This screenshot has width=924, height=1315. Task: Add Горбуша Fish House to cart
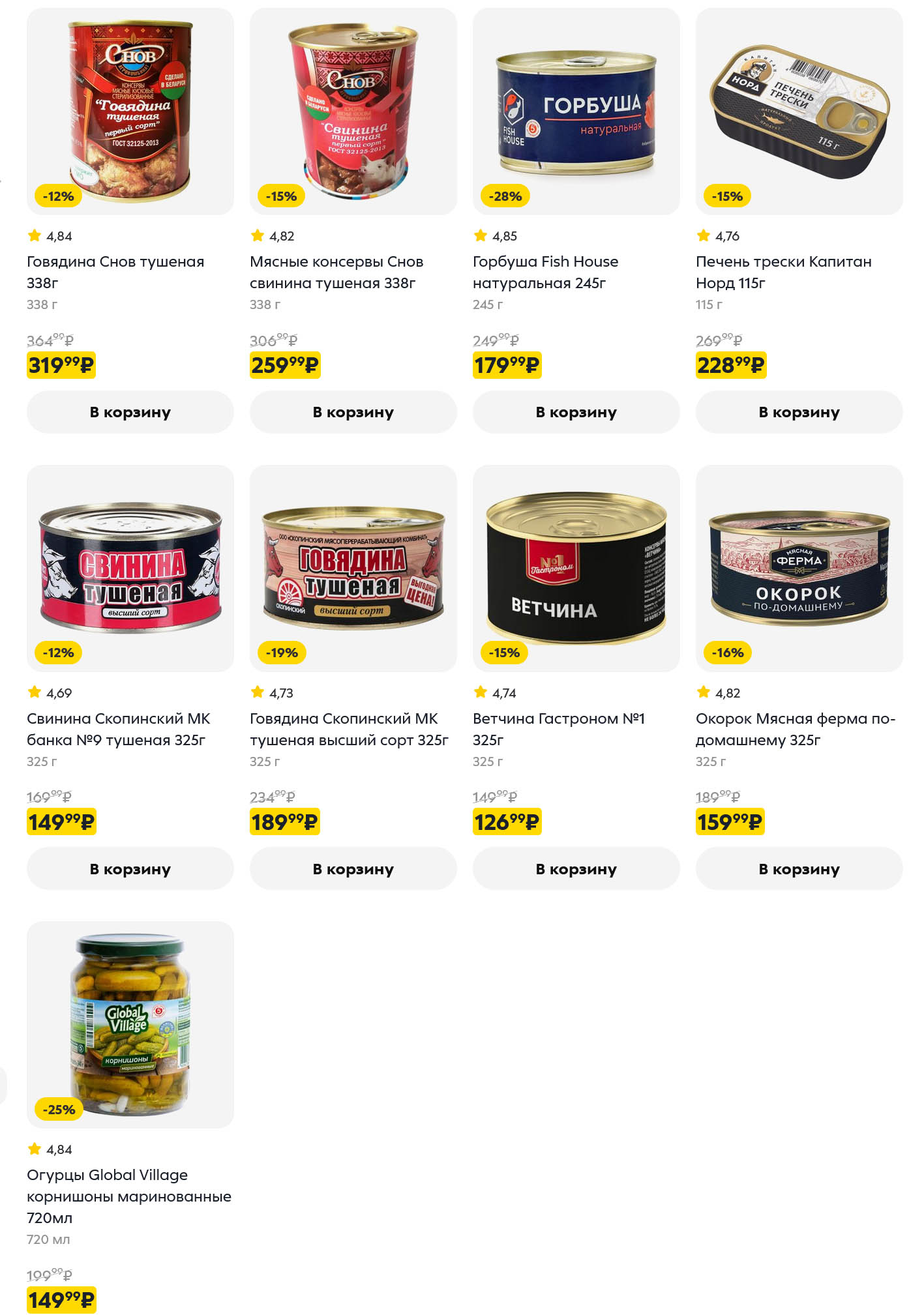point(576,412)
